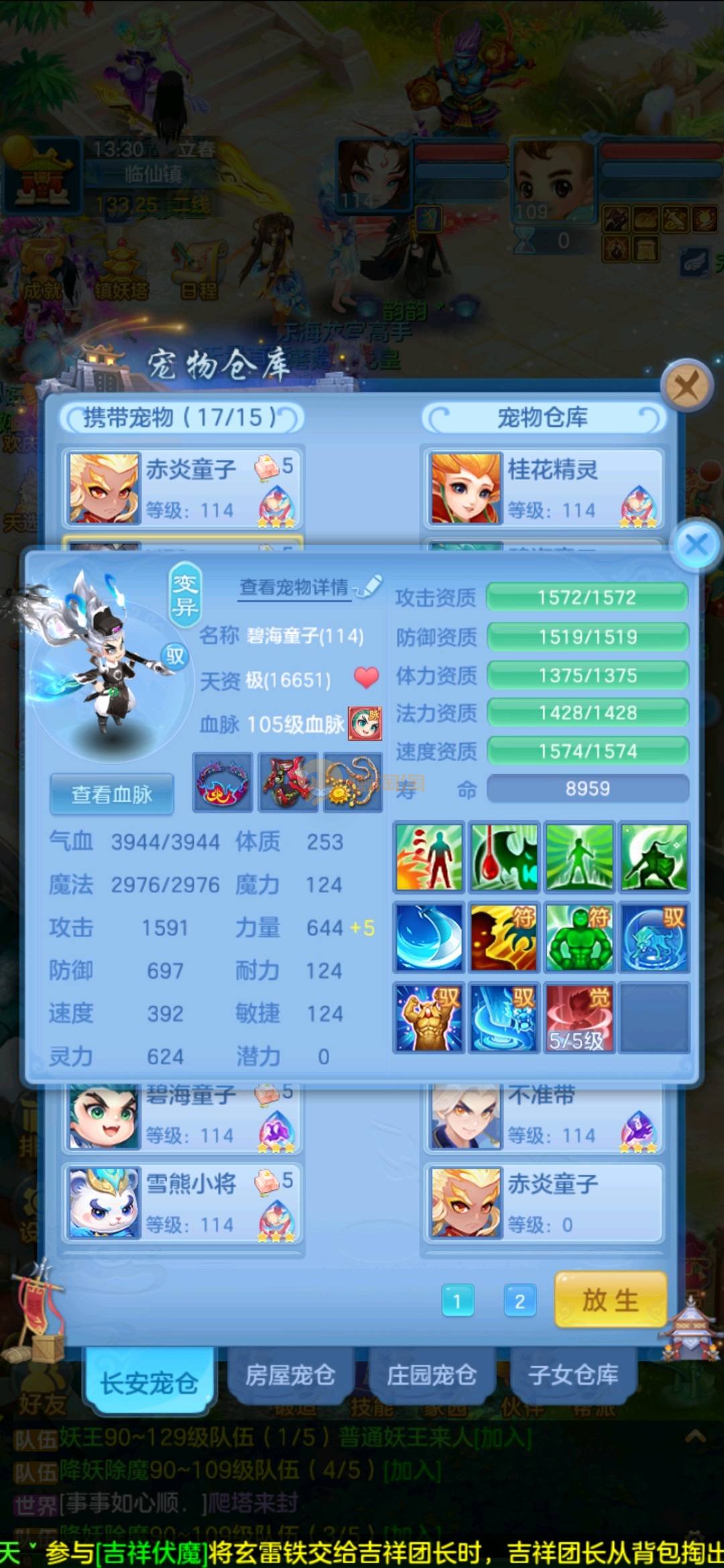Select 赤炎童子 level 0 in warehouse
This screenshot has width=724, height=1568.
click(544, 1203)
